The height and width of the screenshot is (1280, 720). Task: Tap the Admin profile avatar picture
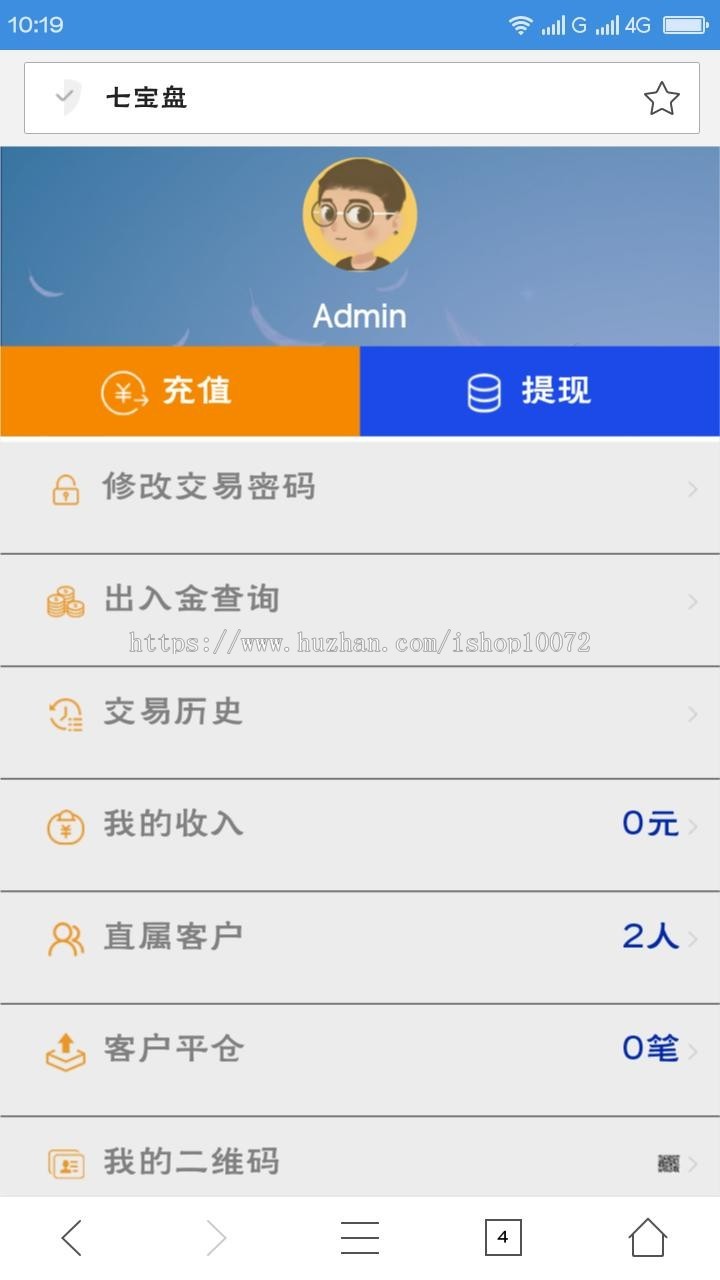pos(360,213)
